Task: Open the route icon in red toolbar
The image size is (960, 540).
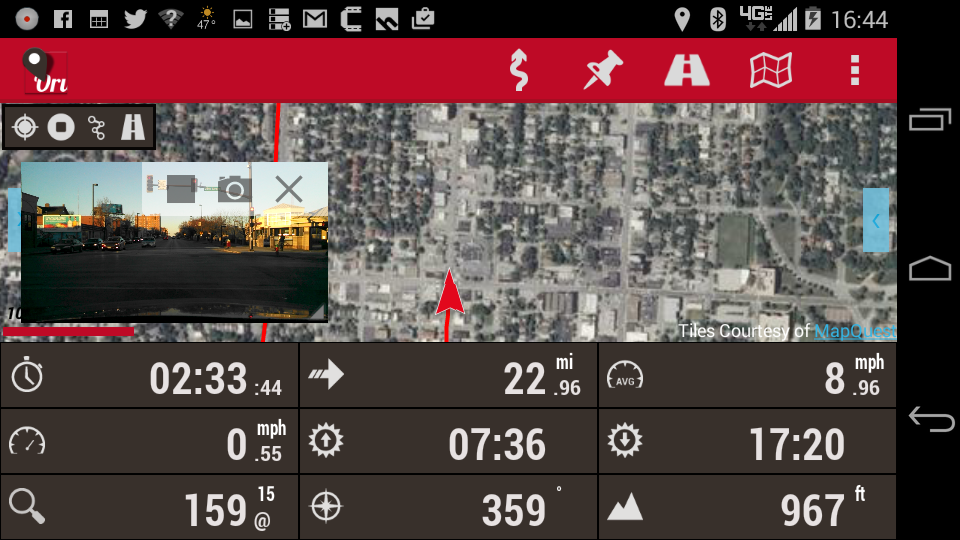Action: pos(518,71)
